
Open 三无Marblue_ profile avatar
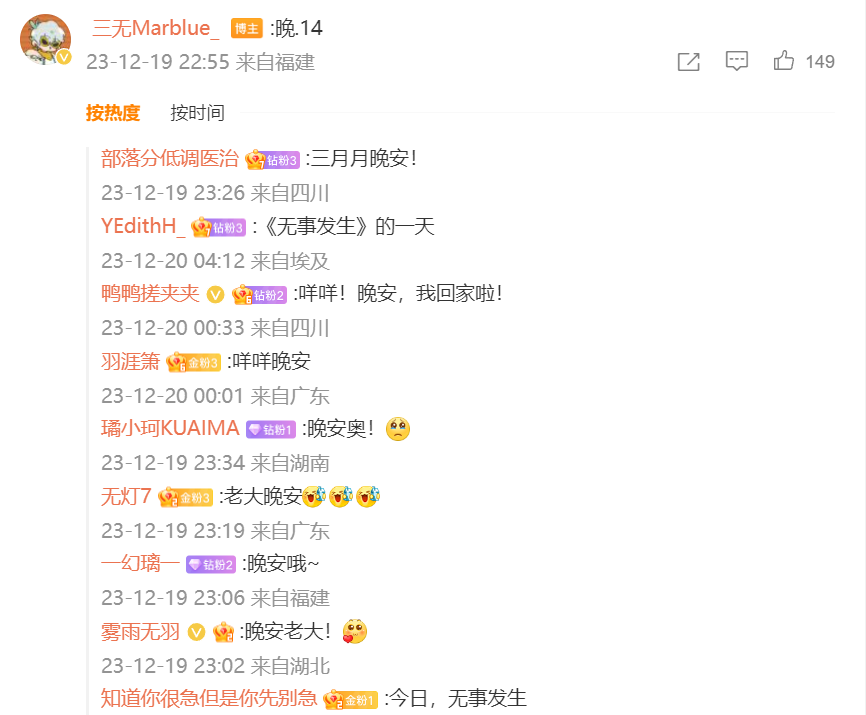point(45,40)
